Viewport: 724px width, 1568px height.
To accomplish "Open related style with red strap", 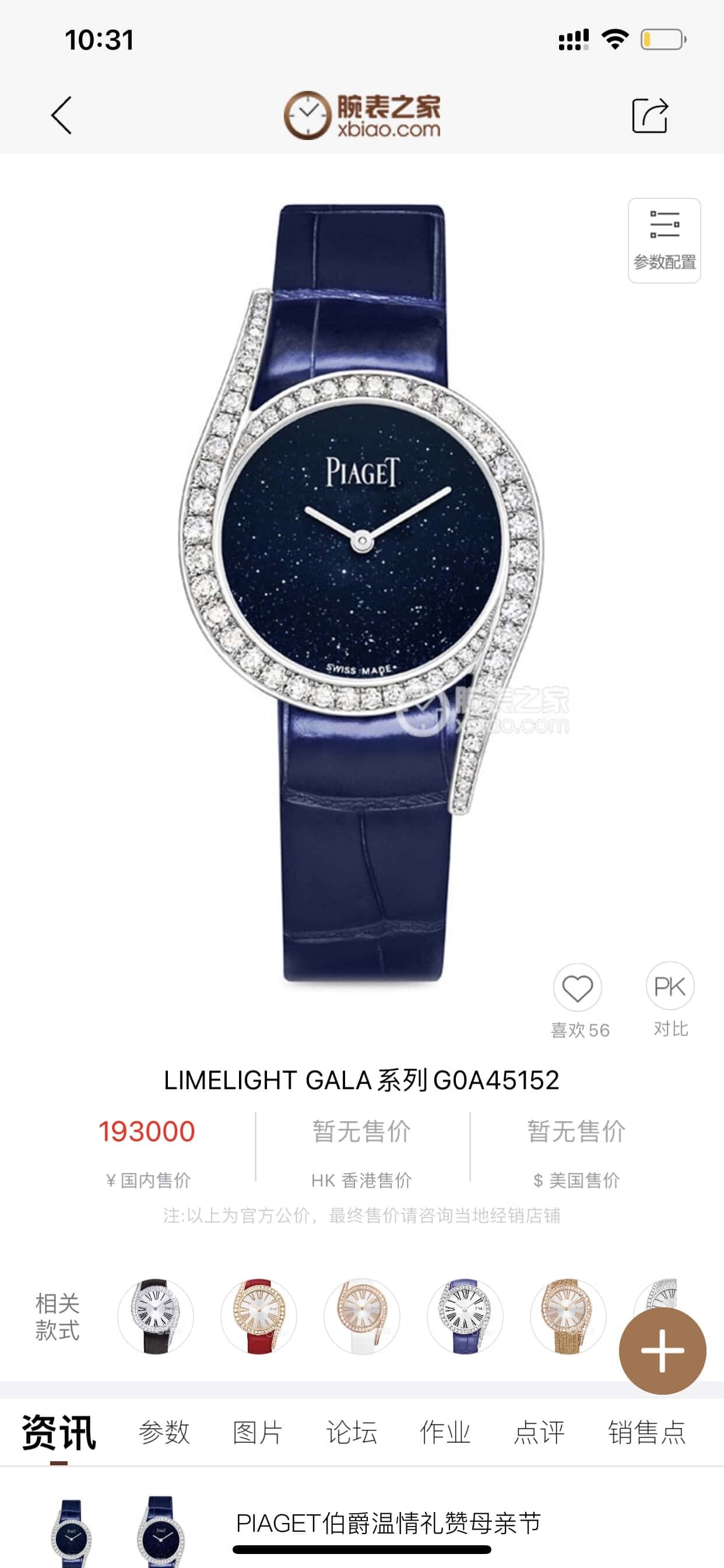I will 259,1317.
